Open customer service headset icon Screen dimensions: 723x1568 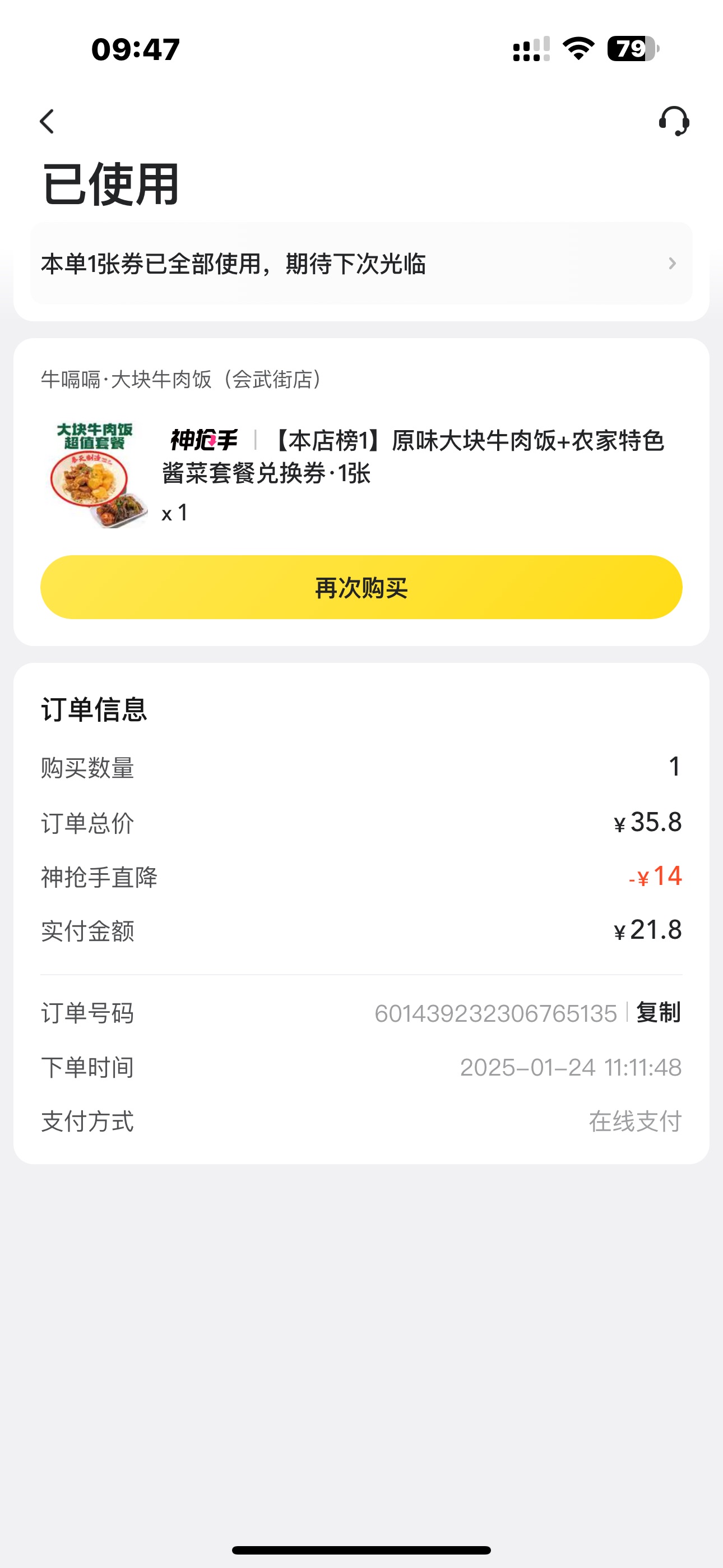(674, 121)
